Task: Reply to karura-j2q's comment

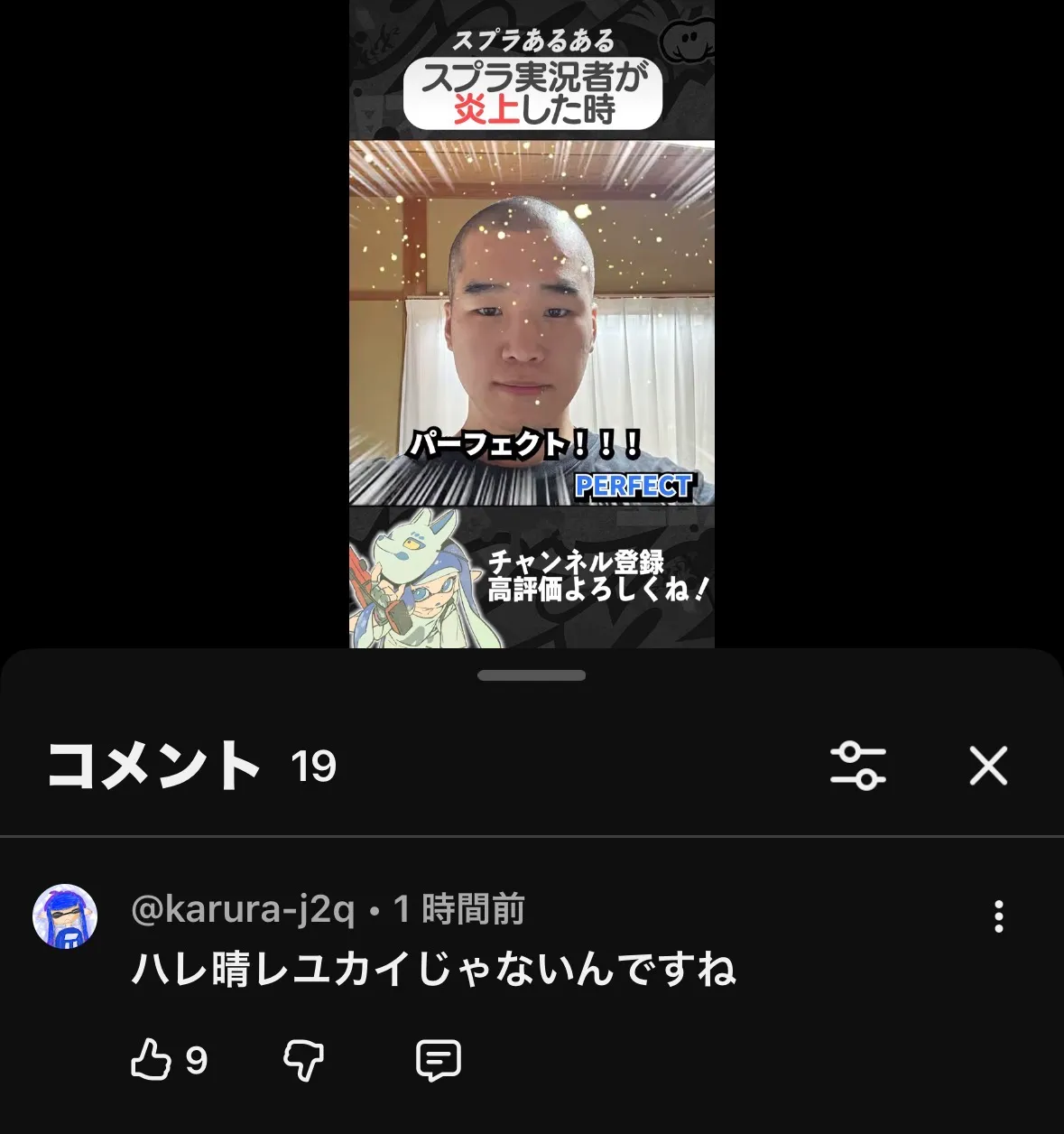Action: point(439,1060)
